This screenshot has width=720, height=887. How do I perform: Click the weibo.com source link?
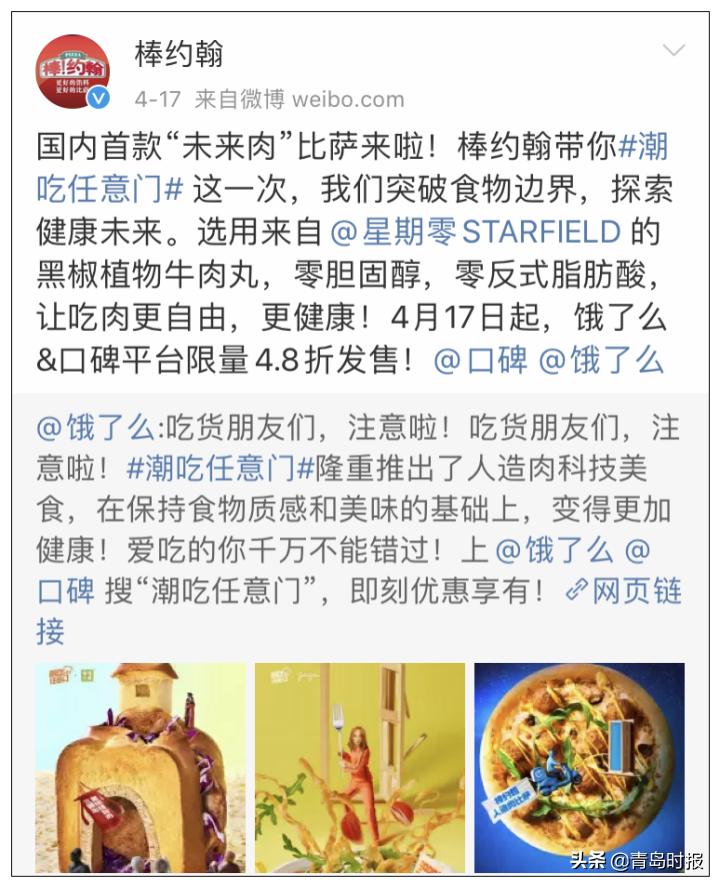(345, 98)
